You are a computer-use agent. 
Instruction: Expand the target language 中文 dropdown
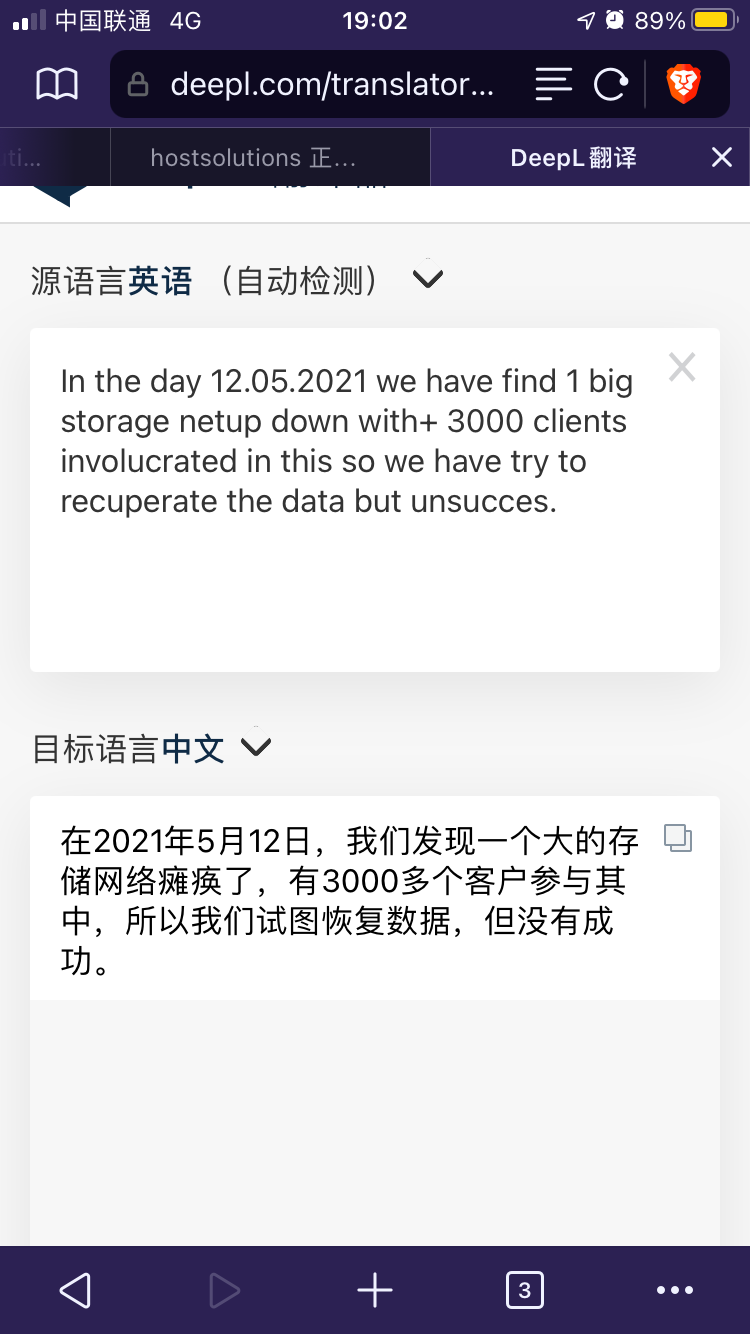click(x=256, y=748)
